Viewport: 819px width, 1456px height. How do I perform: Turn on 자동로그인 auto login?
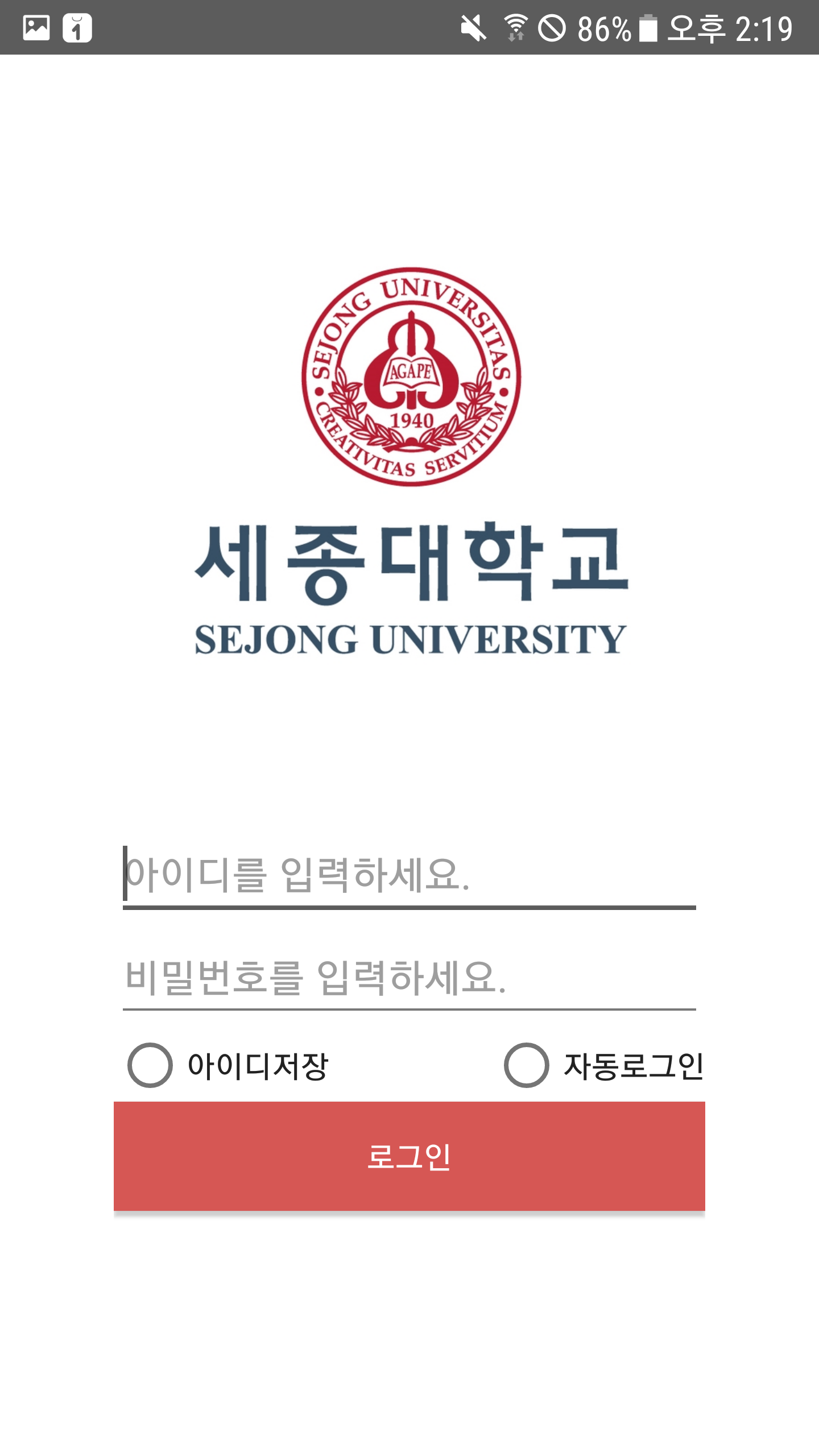(527, 1065)
